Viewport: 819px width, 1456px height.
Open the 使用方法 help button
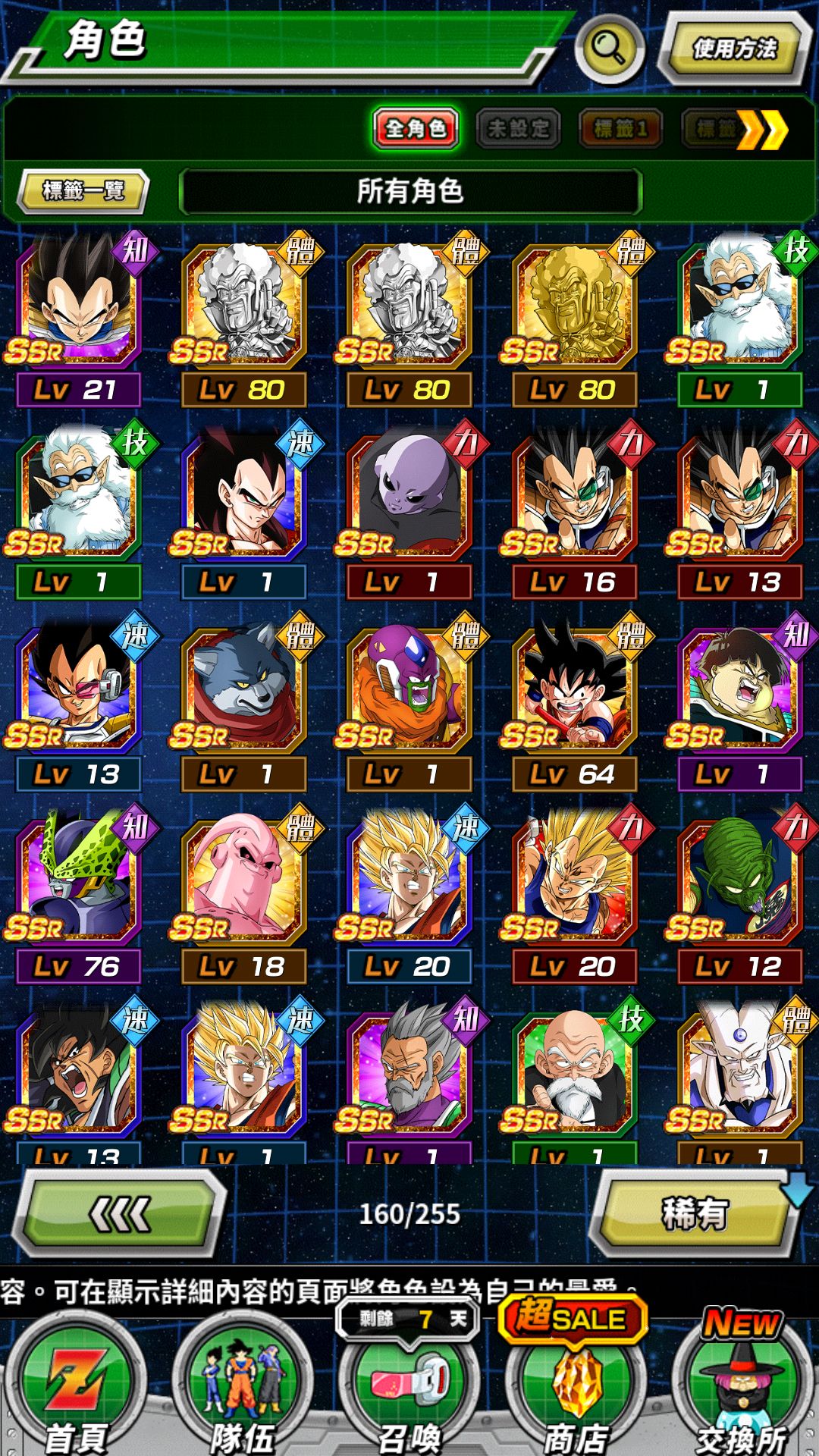point(734,49)
